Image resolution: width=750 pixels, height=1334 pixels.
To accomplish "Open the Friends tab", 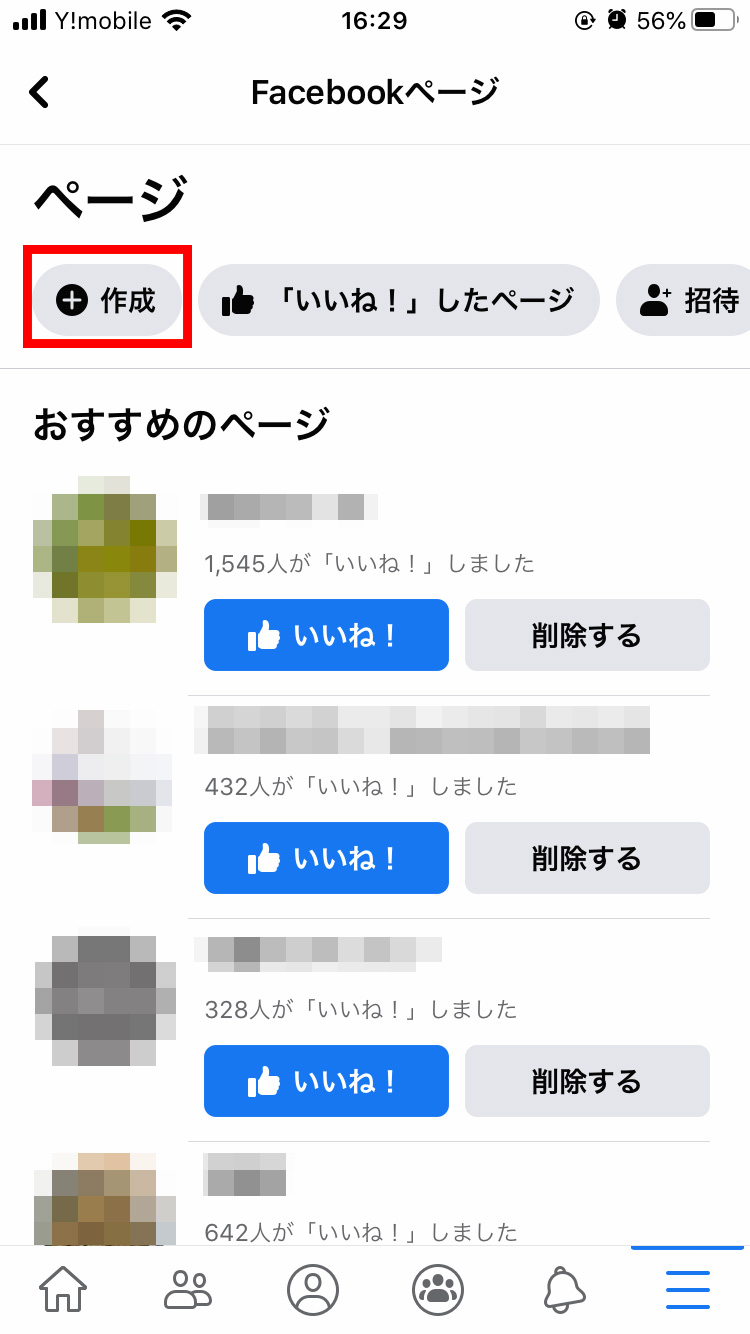I will point(188,1290).
